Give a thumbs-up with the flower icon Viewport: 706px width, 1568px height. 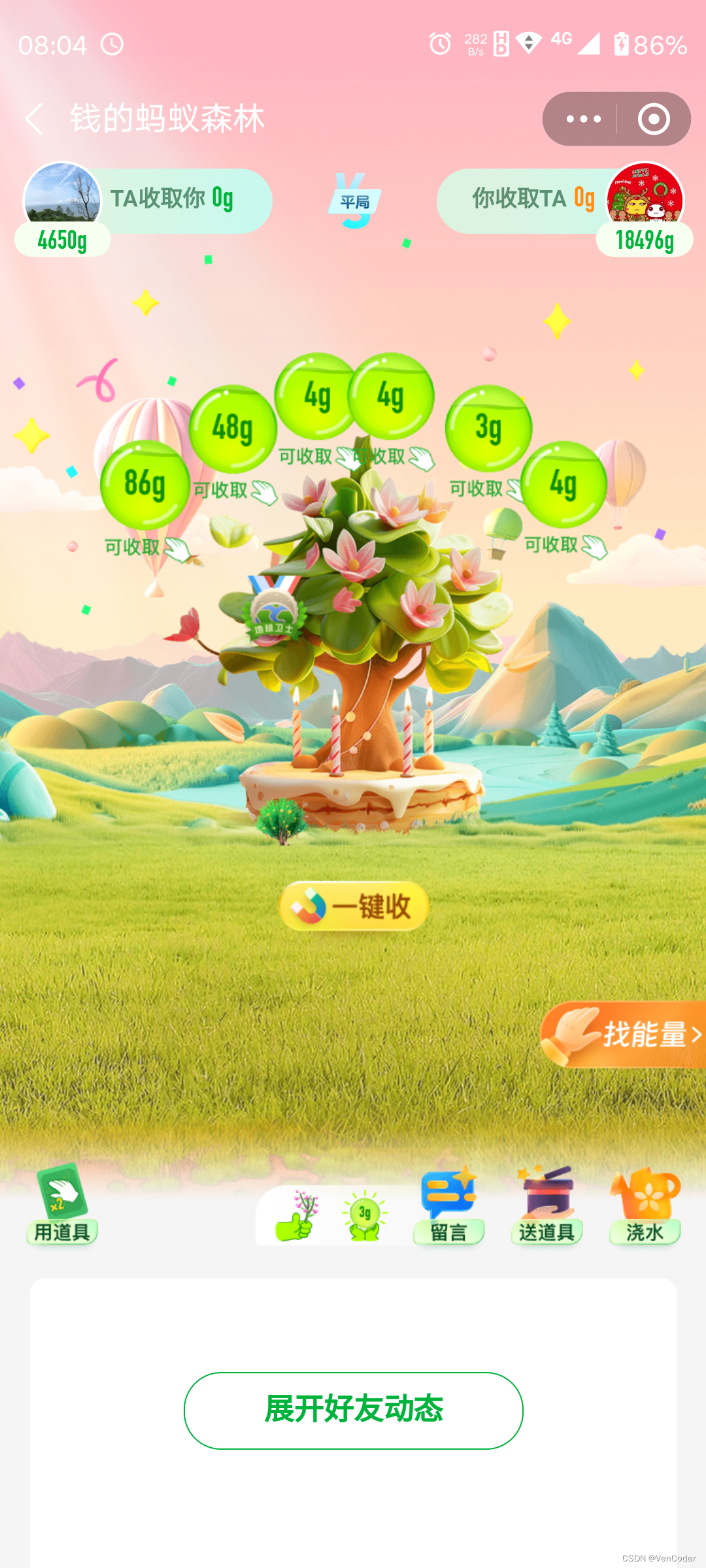[x=297, y=1215]
